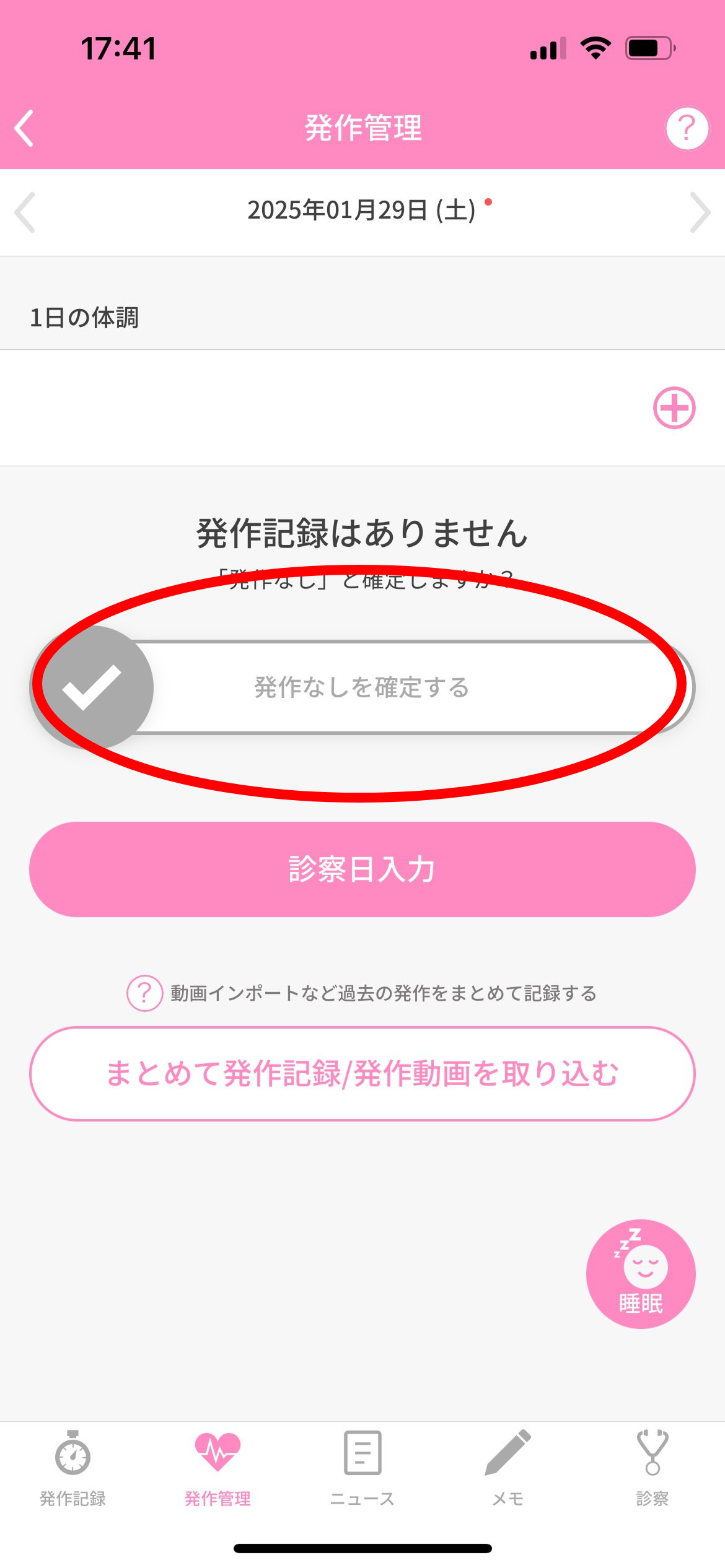Tap the 診察日入力 button
This screenshot has width=725, height=1568.
tap(362, 869)
